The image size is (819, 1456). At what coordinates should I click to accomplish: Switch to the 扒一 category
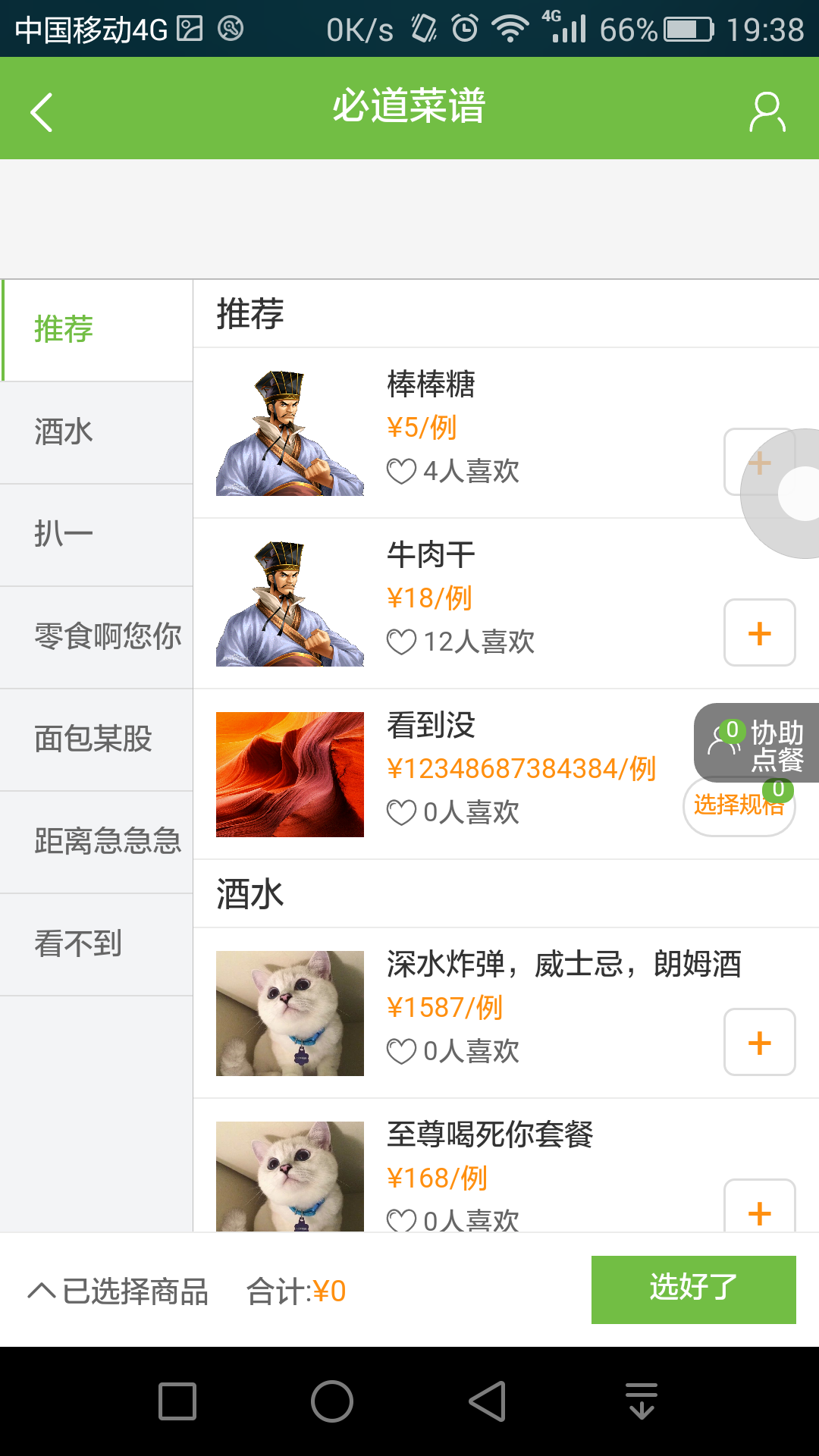point(97,535)
